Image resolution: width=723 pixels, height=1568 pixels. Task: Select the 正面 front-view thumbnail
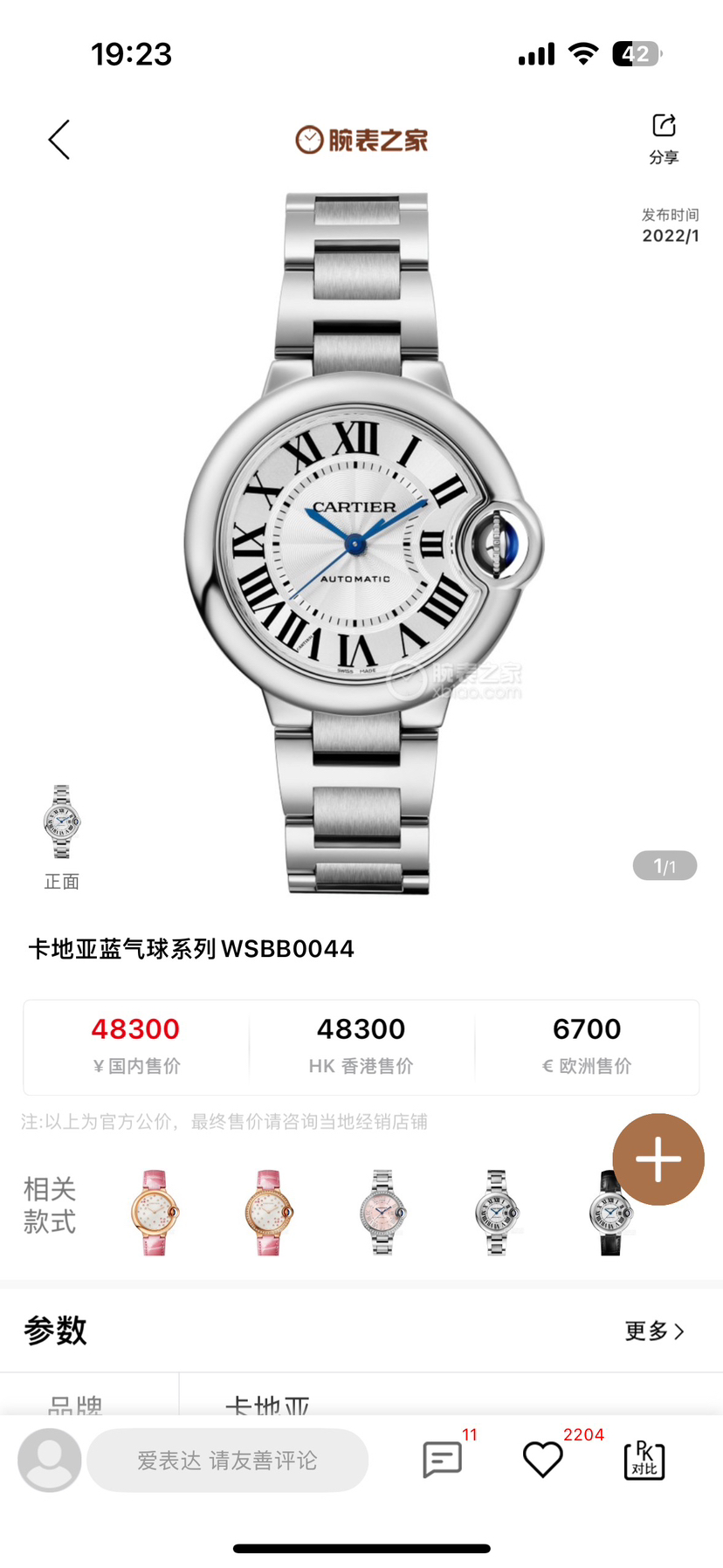pos(62,834)
